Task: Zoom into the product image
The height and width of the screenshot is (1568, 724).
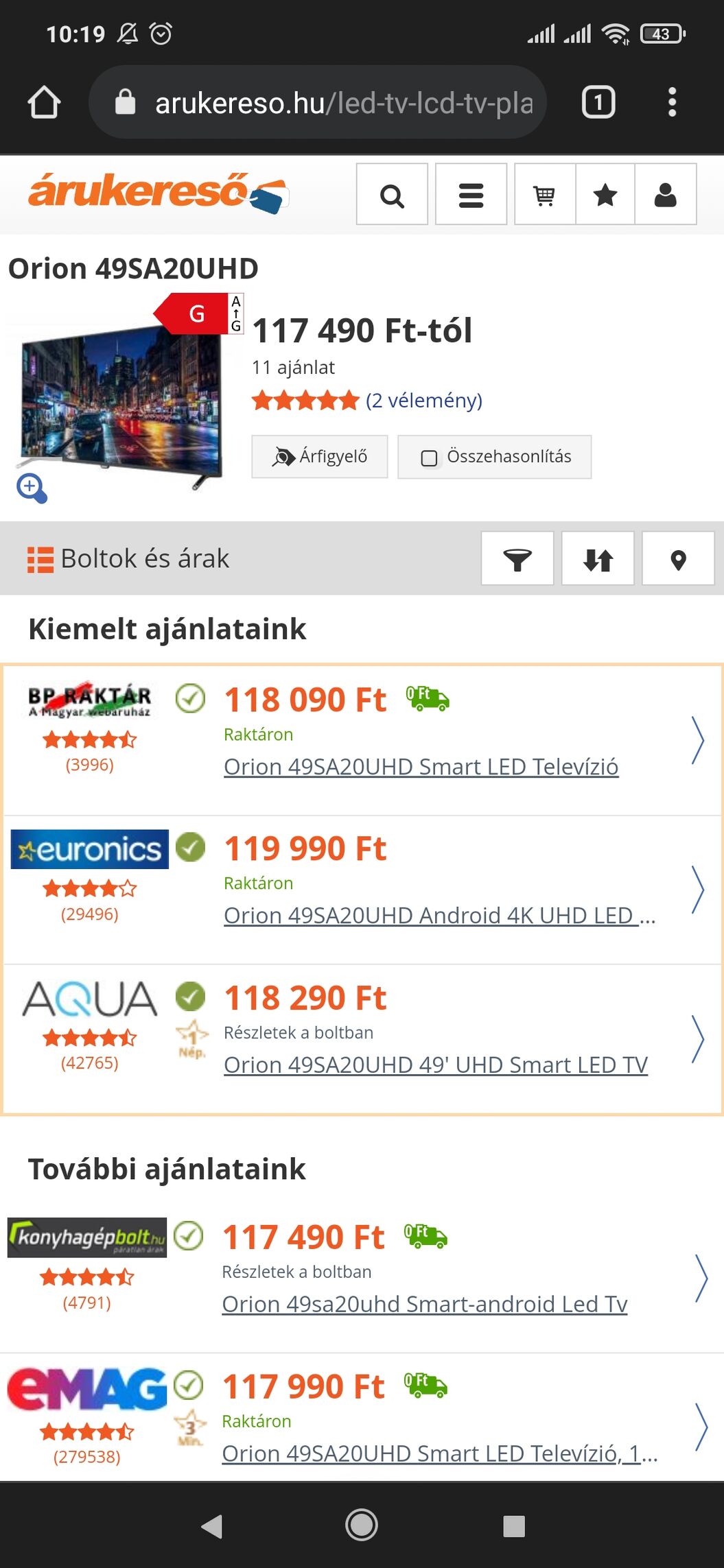Action: [x=32, y=488]
